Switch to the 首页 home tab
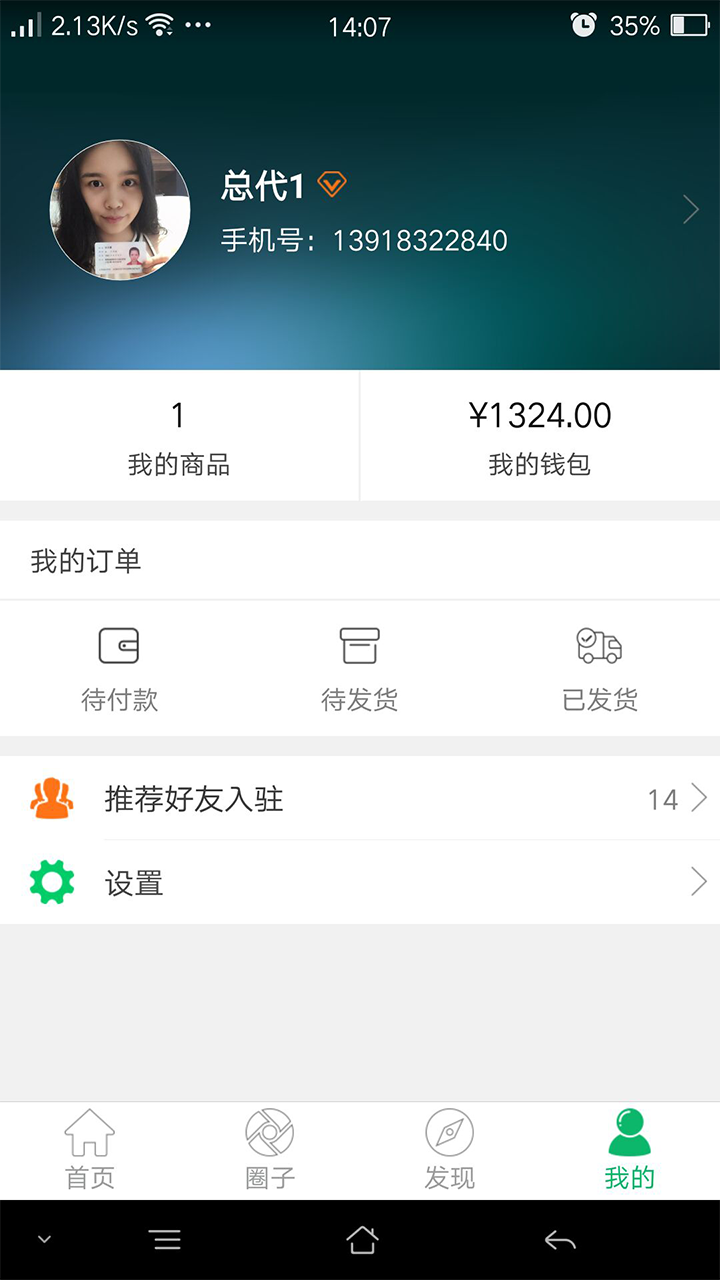 (90, 1150)
